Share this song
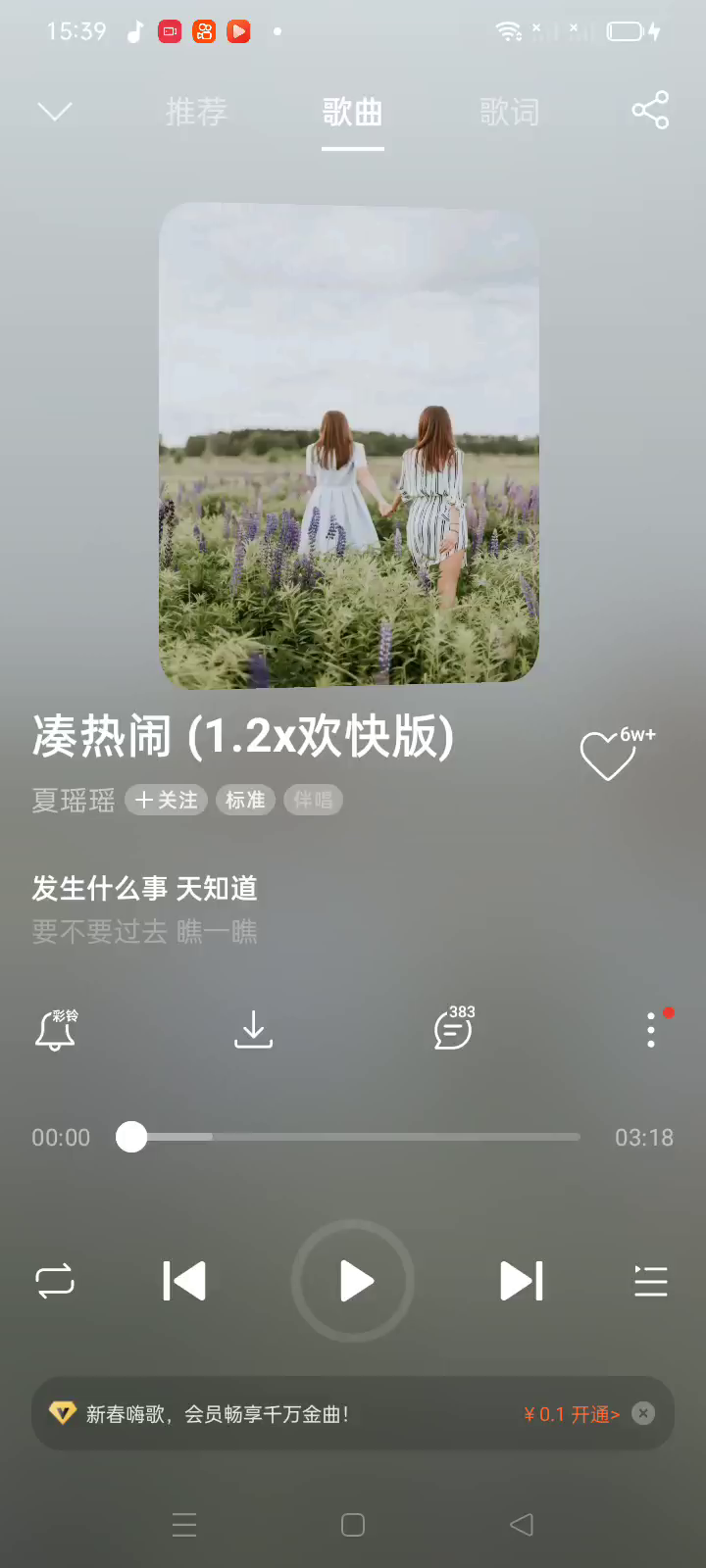Screen dimensions: 706x1568 tap(650, 110)
